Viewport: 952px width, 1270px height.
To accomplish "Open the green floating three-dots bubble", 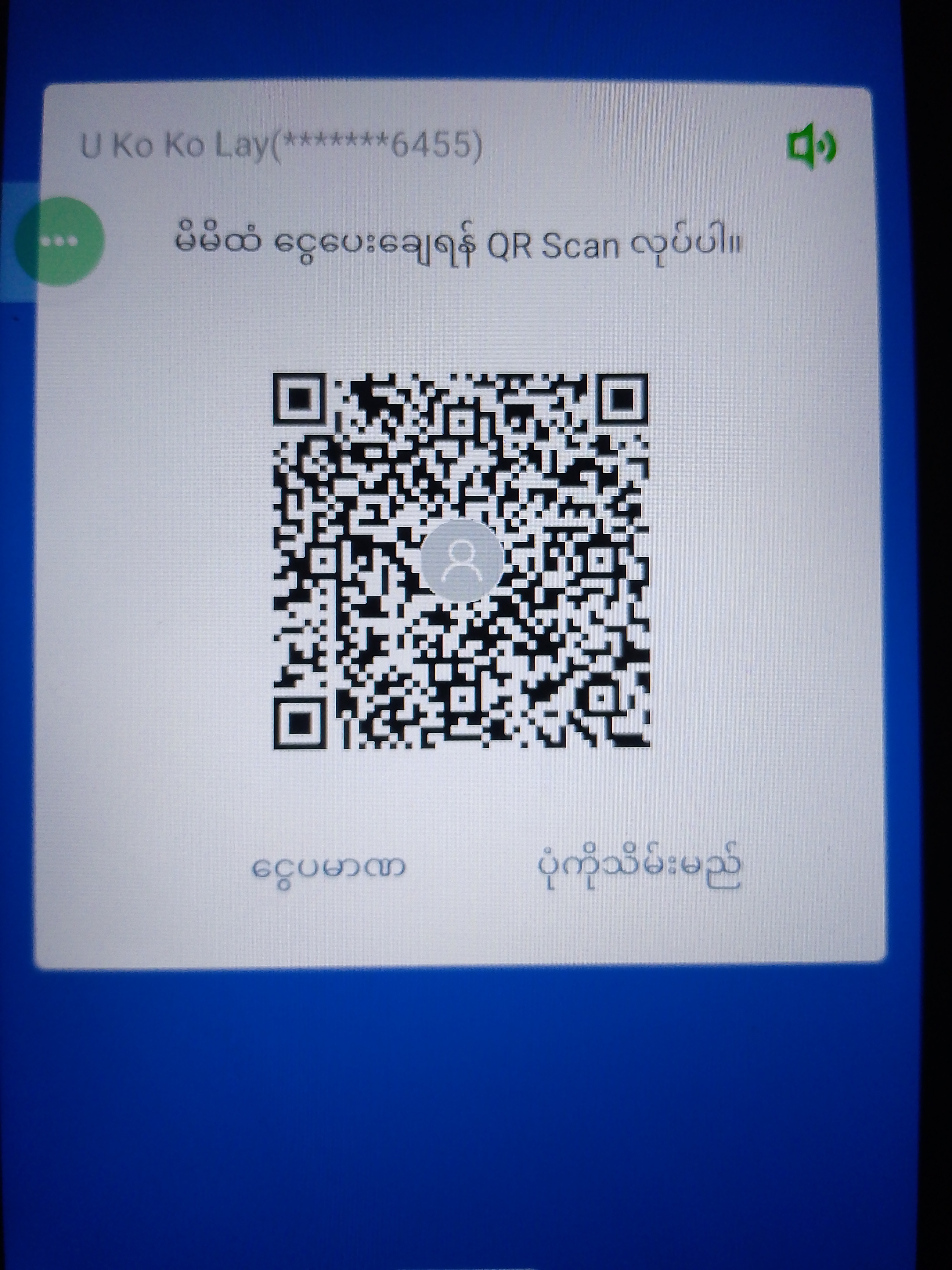I will tap(60, 241).
